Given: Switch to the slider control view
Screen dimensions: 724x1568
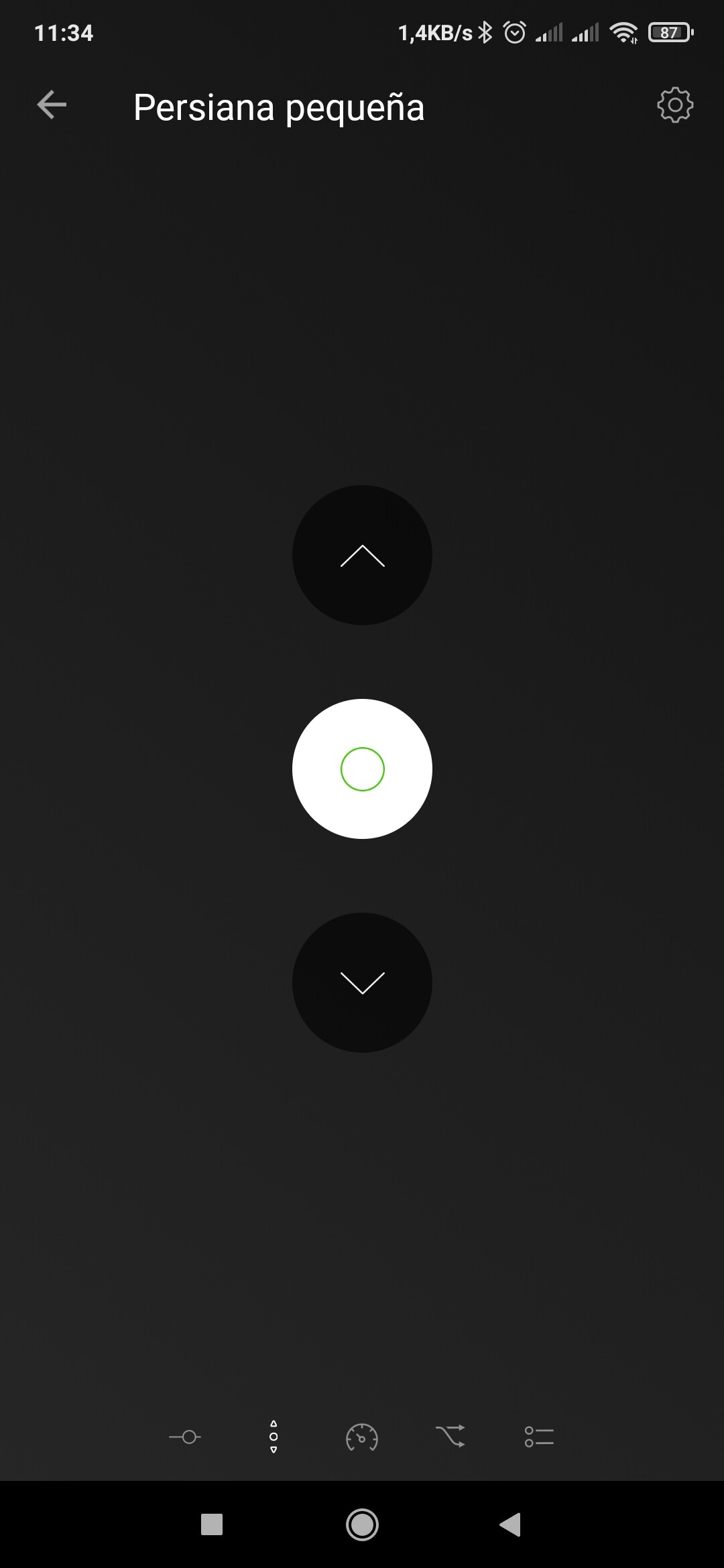Looking at the screenshot, I should [185, 1437].
